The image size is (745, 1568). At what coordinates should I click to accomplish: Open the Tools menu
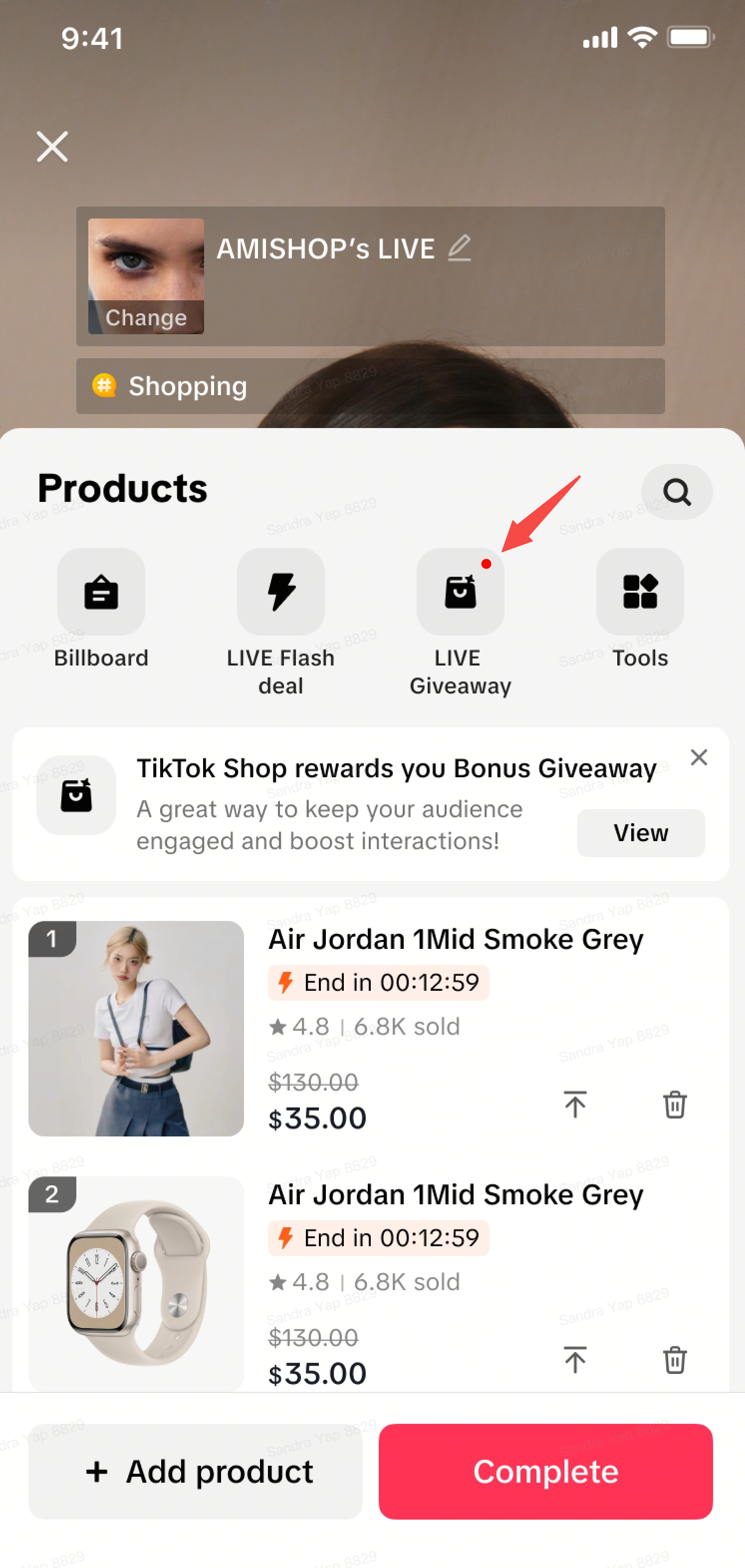coord(640,592)
